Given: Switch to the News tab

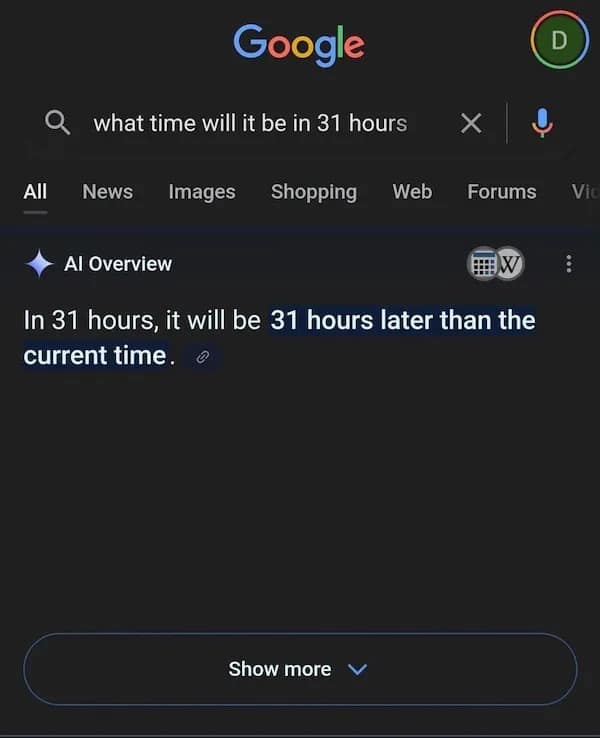Looking at the screenshot, I should (x=108, y=192).
